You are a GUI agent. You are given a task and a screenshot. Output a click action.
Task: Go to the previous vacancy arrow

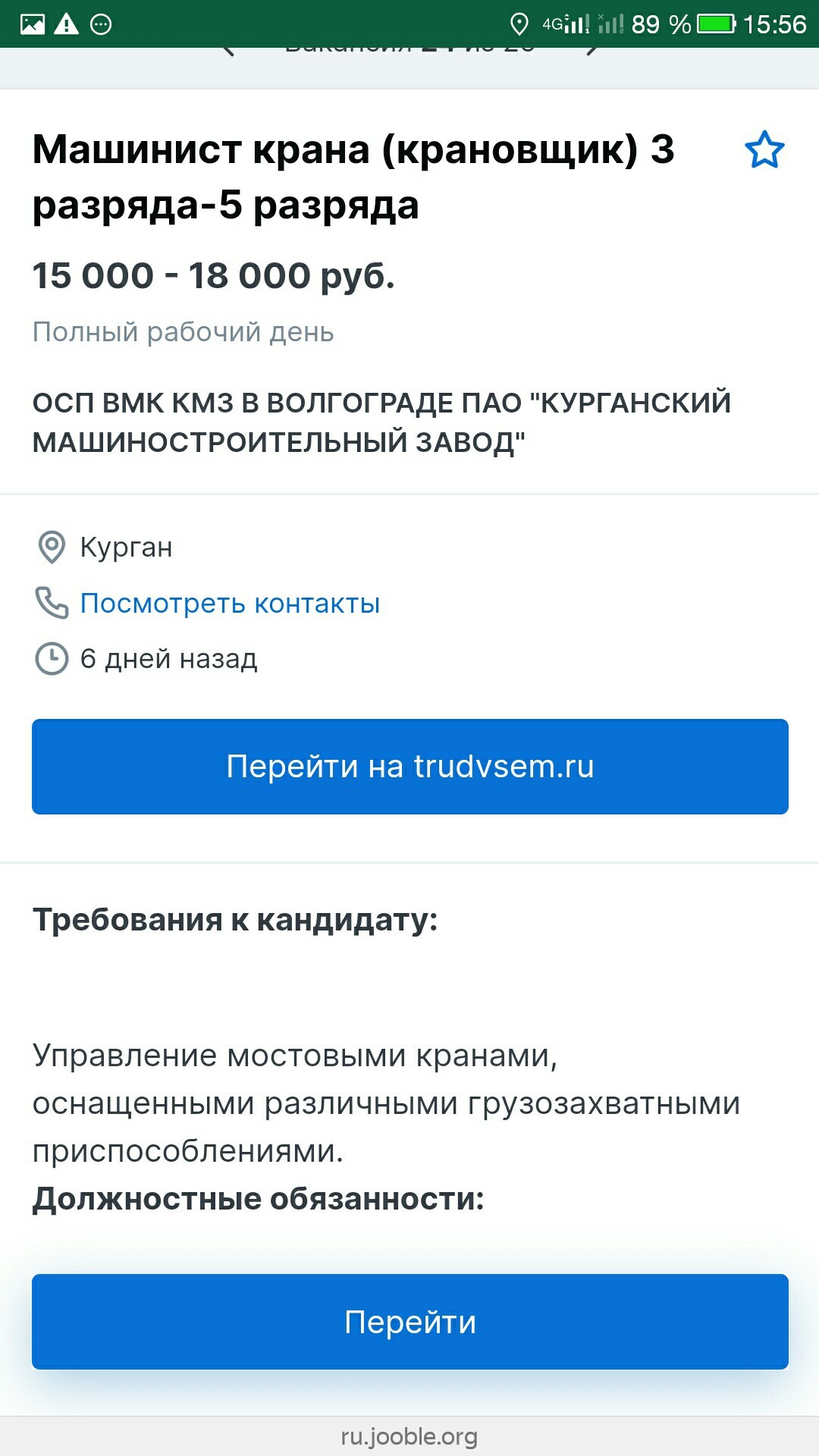pos(229,52)
